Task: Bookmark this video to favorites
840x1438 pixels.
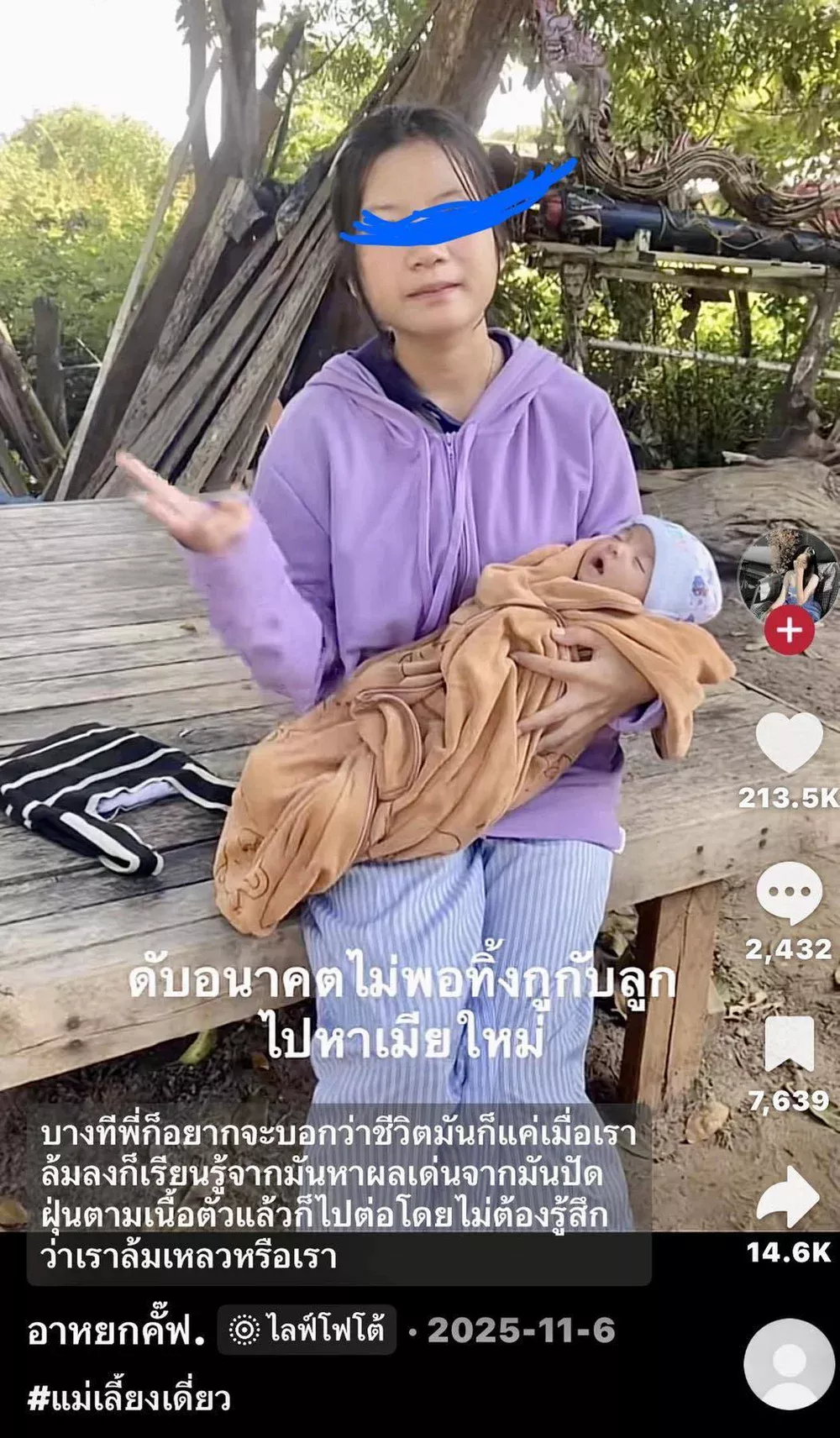Action: [789, 1044]
